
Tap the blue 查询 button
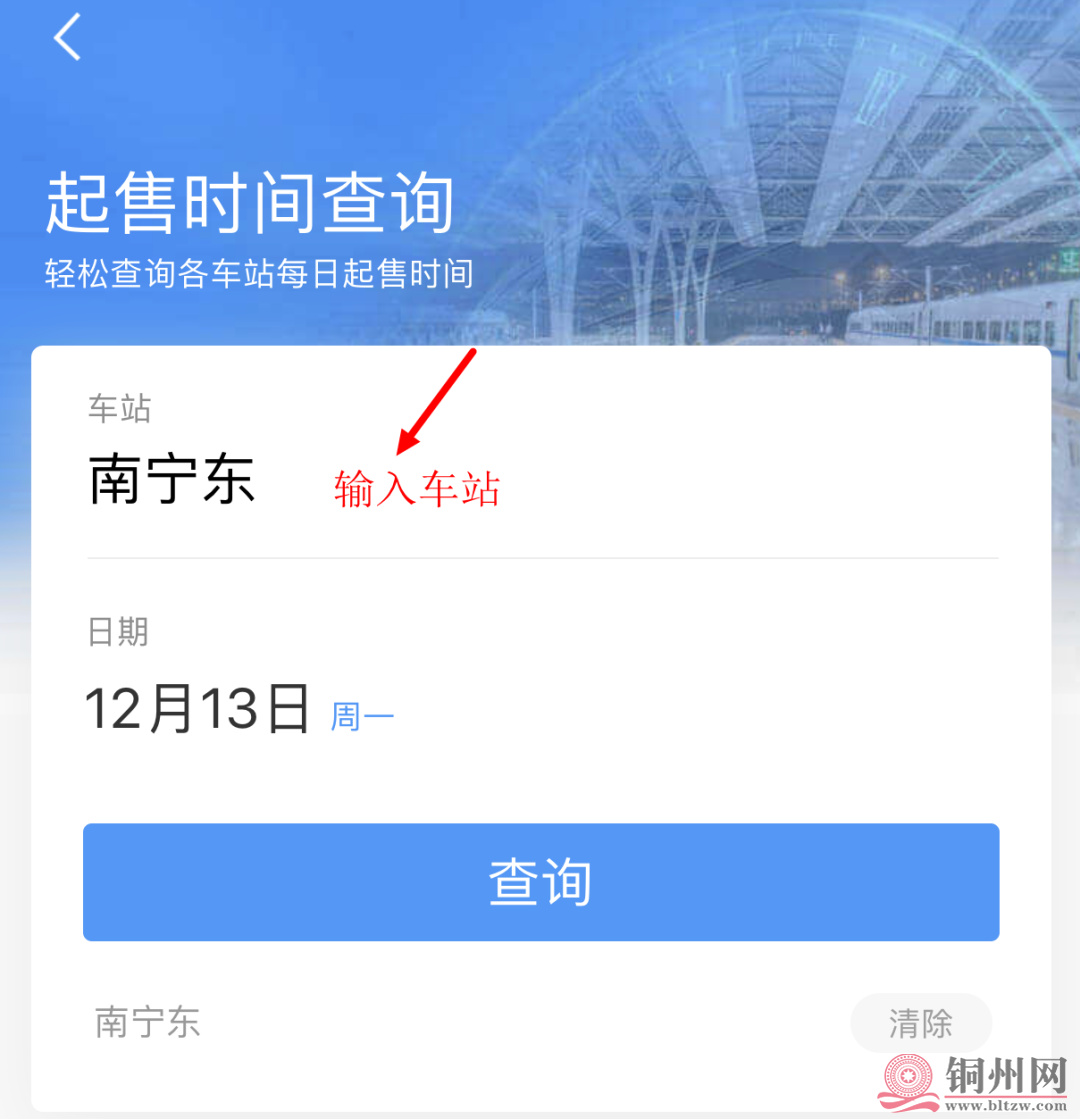point(541,882)
